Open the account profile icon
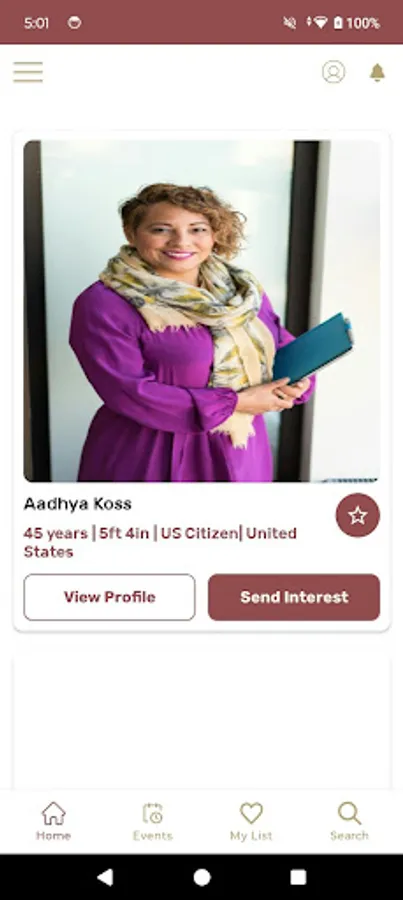The image size is (403, 900). pos(334,72)
